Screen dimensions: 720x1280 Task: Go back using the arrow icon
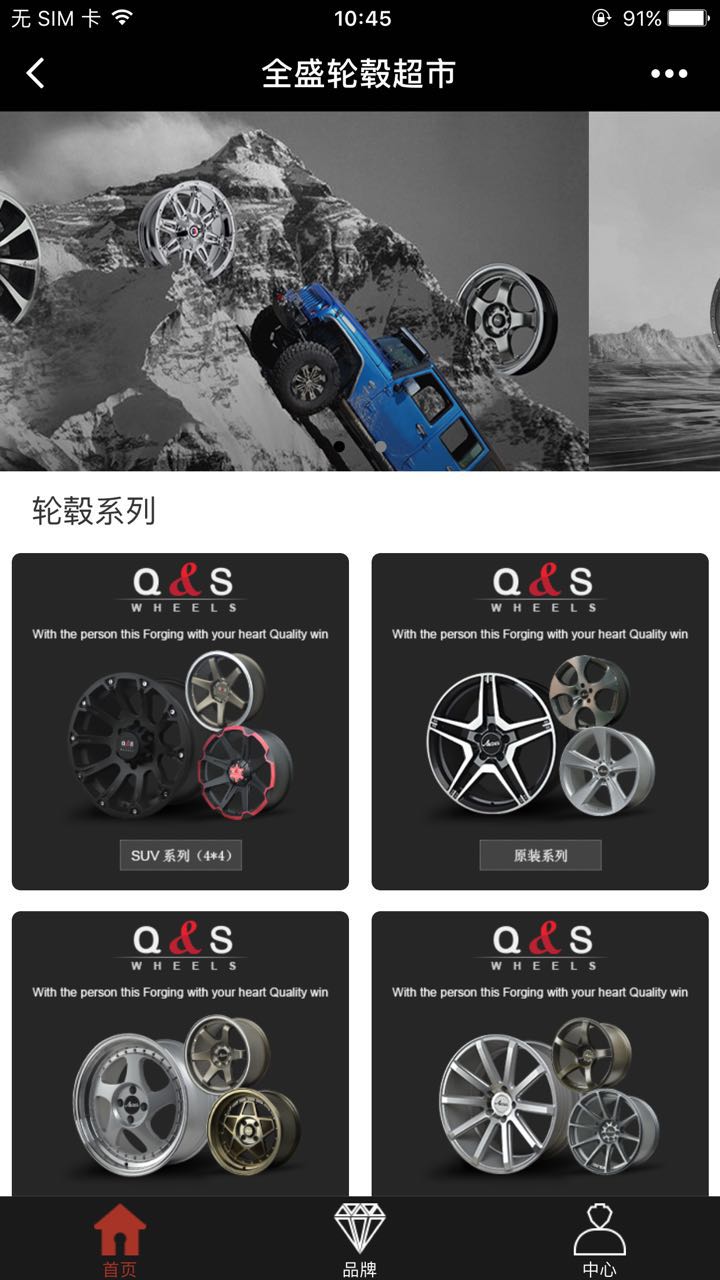point(36,73)
